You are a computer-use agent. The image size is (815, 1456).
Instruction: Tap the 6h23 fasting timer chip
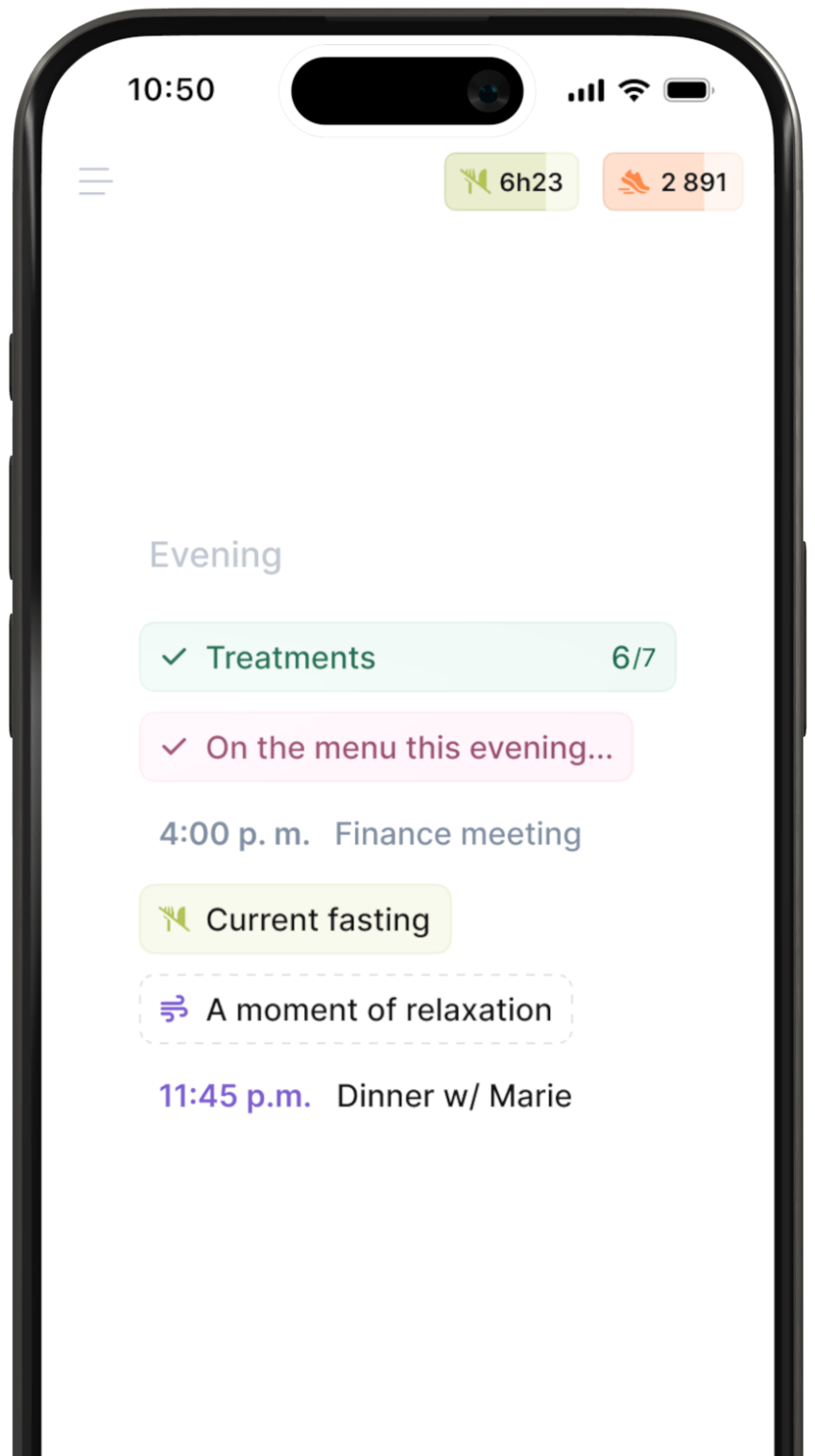point(511,182)
